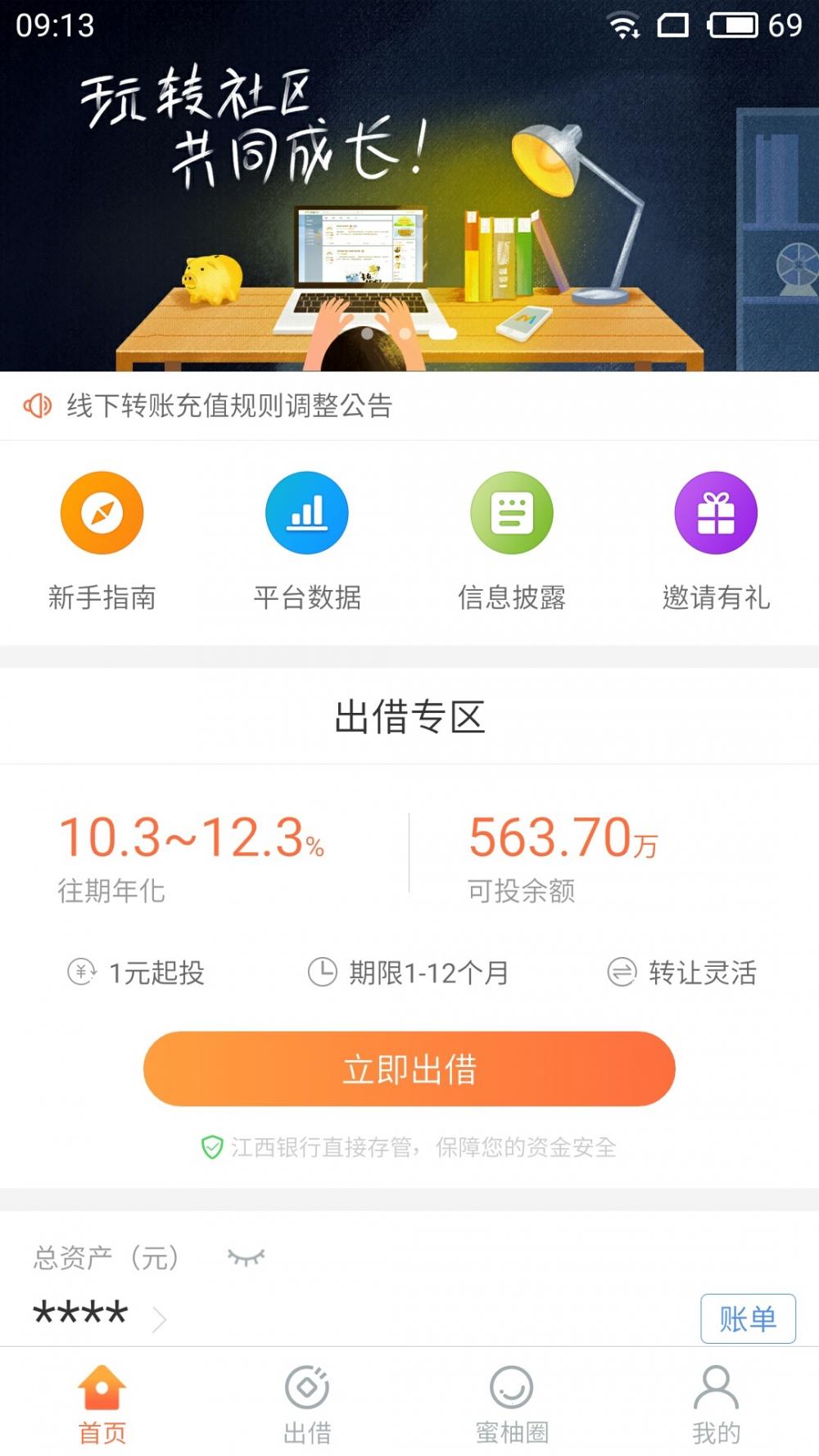Switch to the 出借 tab
The width and height of the screenshot is (819, 1456).
click(x=307, y=1405)
